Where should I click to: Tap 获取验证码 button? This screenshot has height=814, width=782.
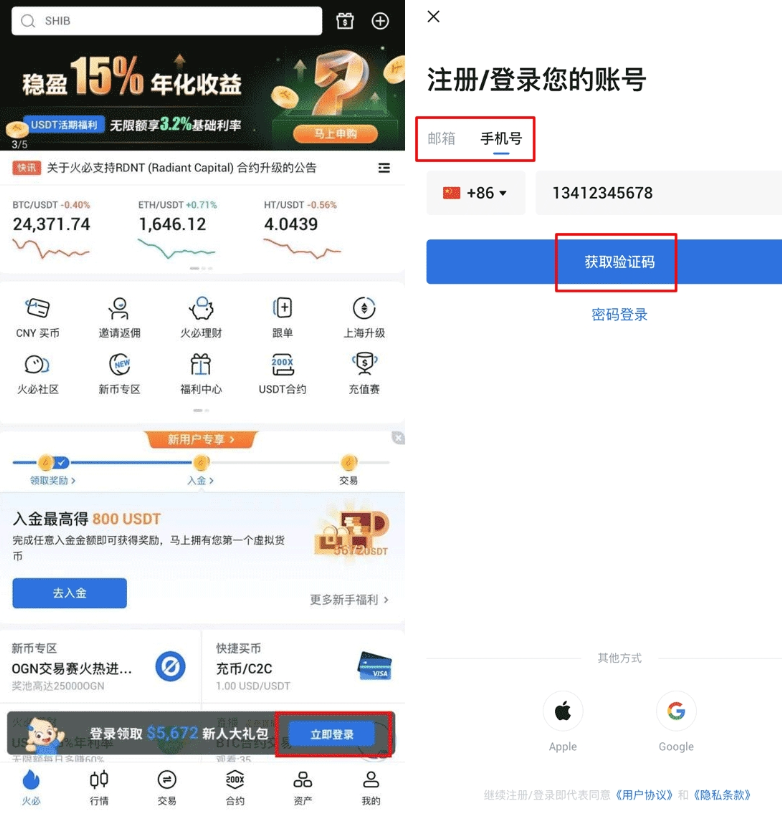[x=619, y=262]
